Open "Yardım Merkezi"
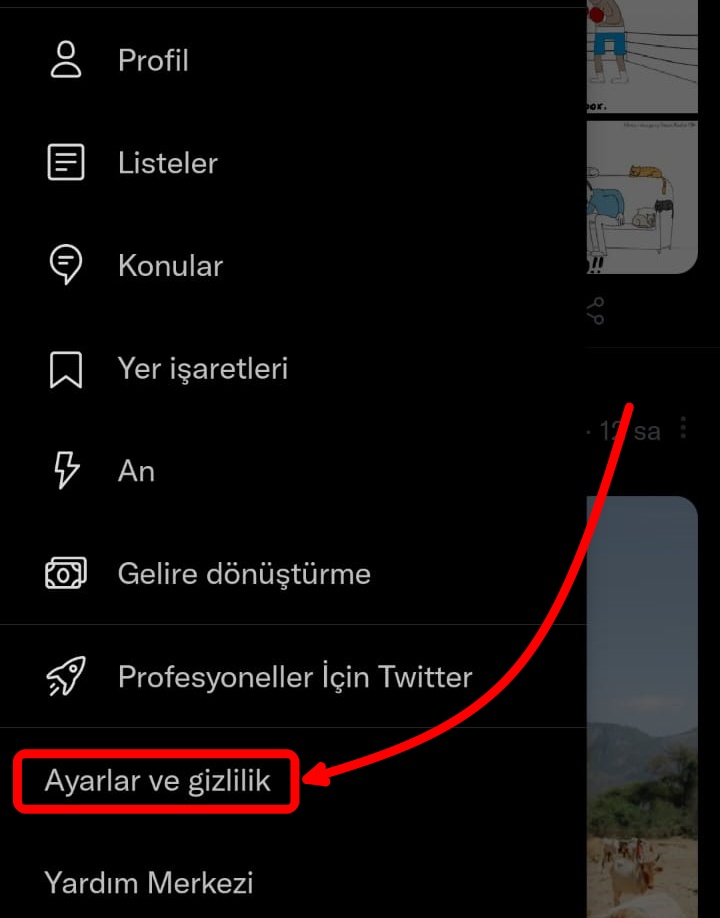The image size is (720, 918). point(148,883)
